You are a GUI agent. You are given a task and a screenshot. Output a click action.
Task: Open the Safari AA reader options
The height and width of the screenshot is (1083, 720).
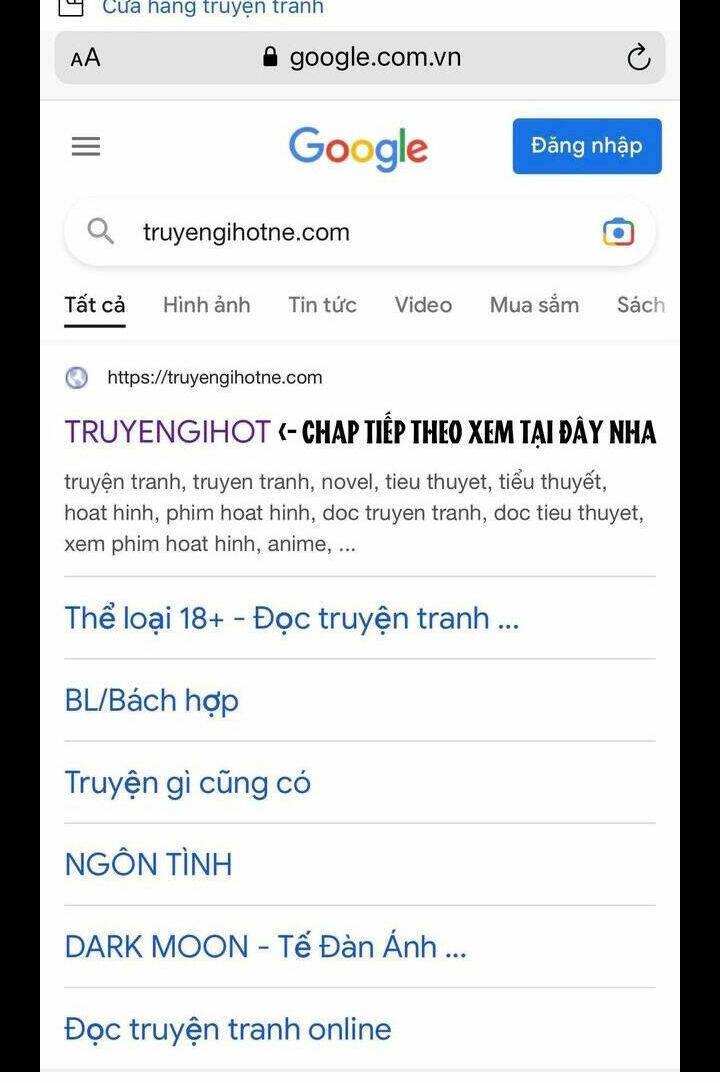(x=86, y=58)
